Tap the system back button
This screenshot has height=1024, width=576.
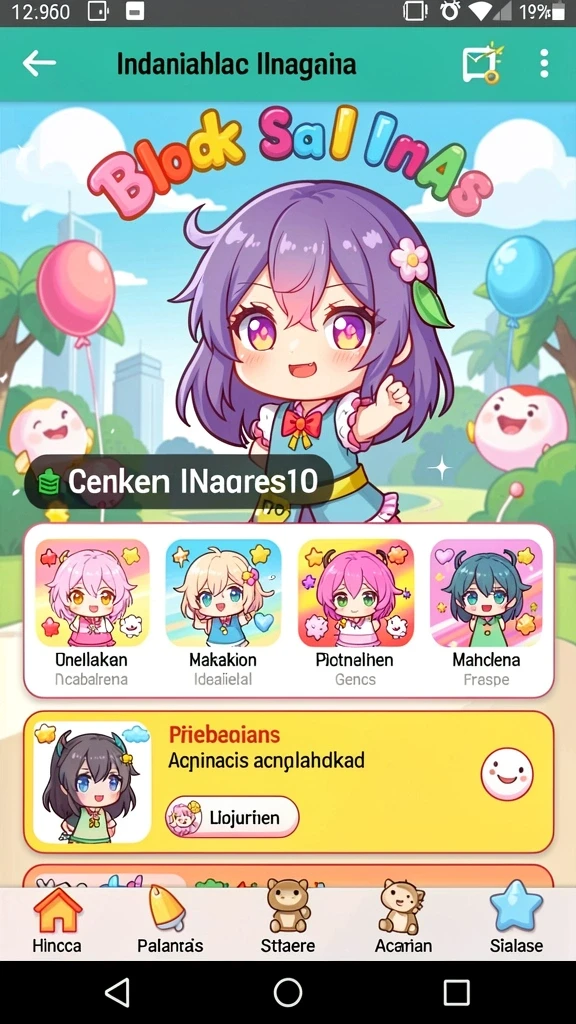[118, 993]
